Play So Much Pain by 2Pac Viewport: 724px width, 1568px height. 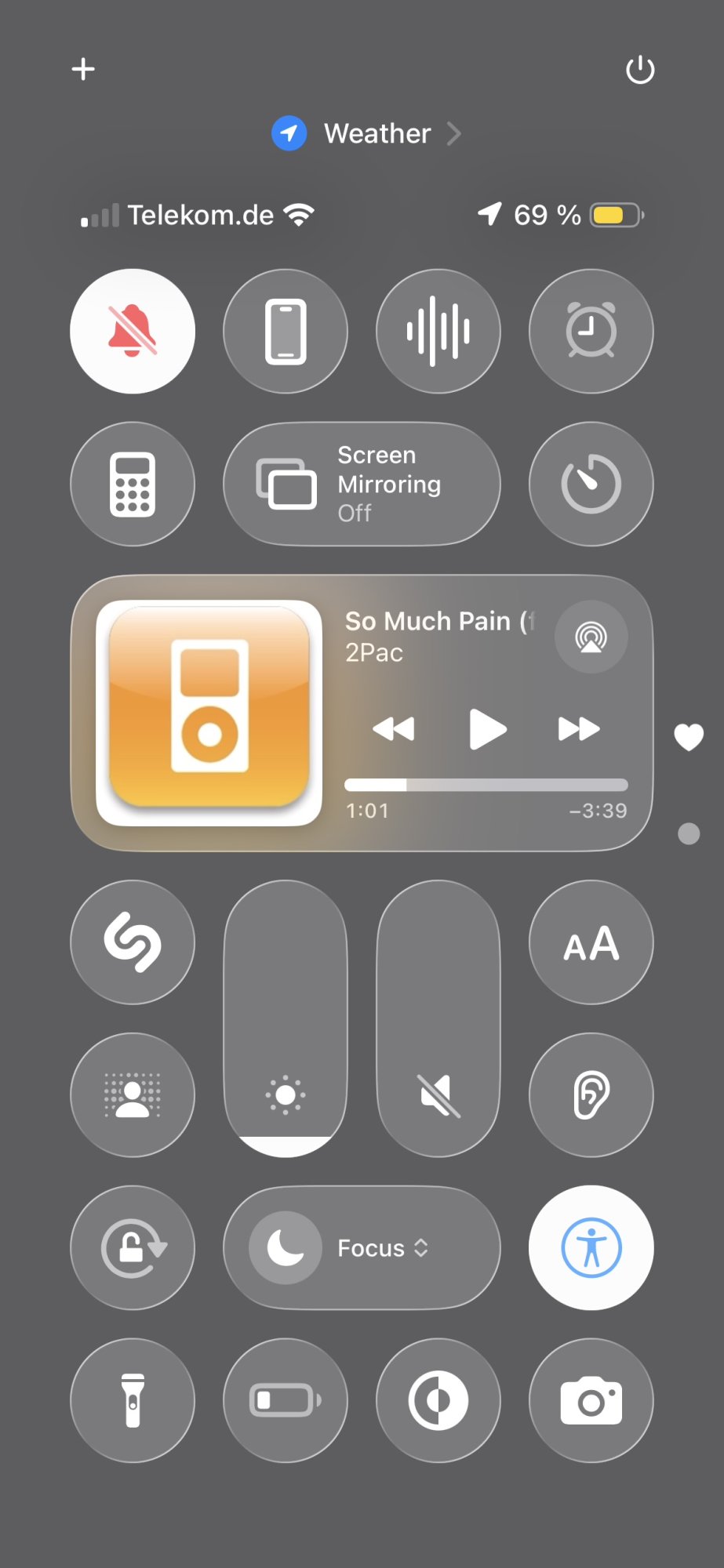pyautogui.click(x=487, y=729)
